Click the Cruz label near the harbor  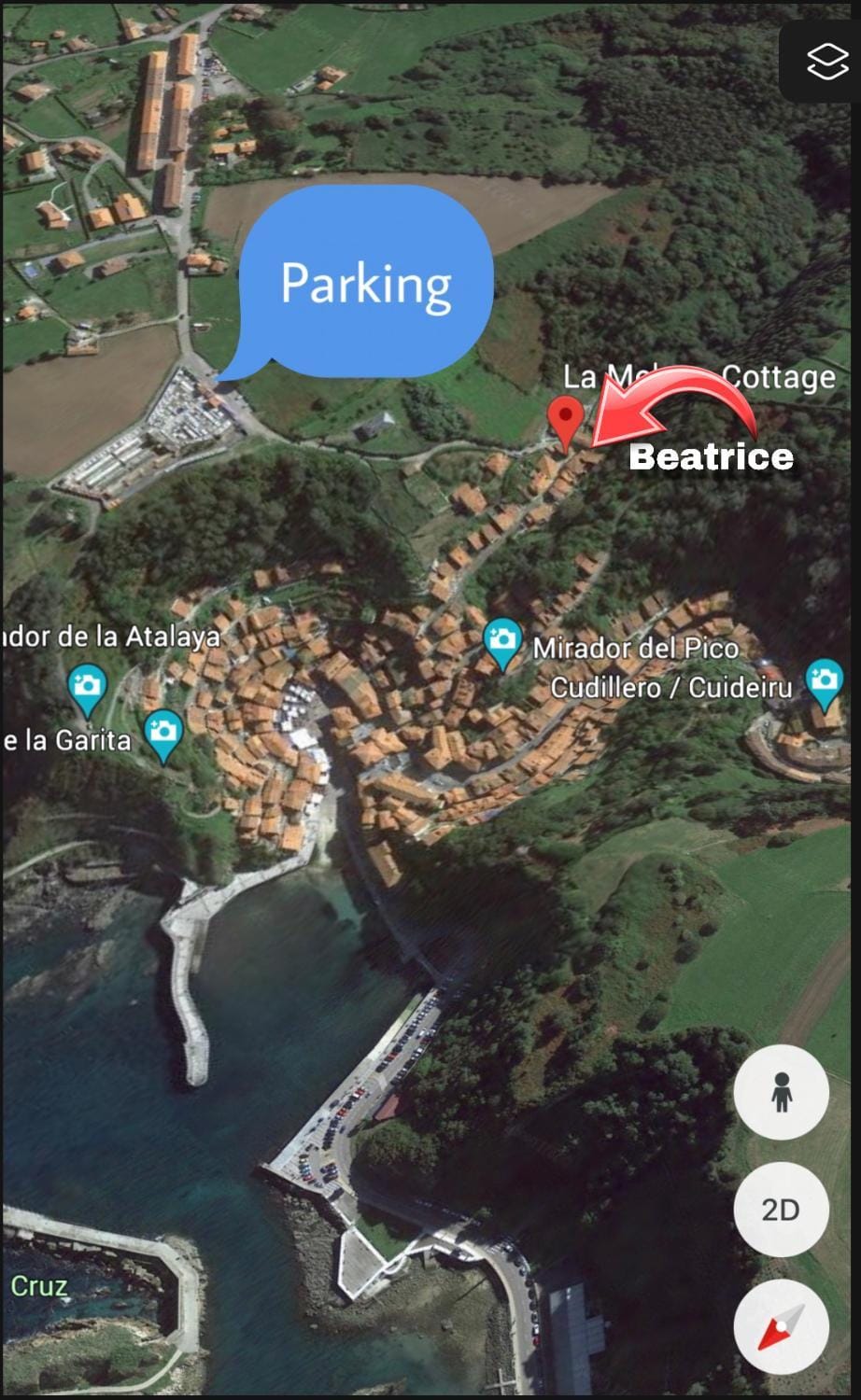coord(38,1286)
